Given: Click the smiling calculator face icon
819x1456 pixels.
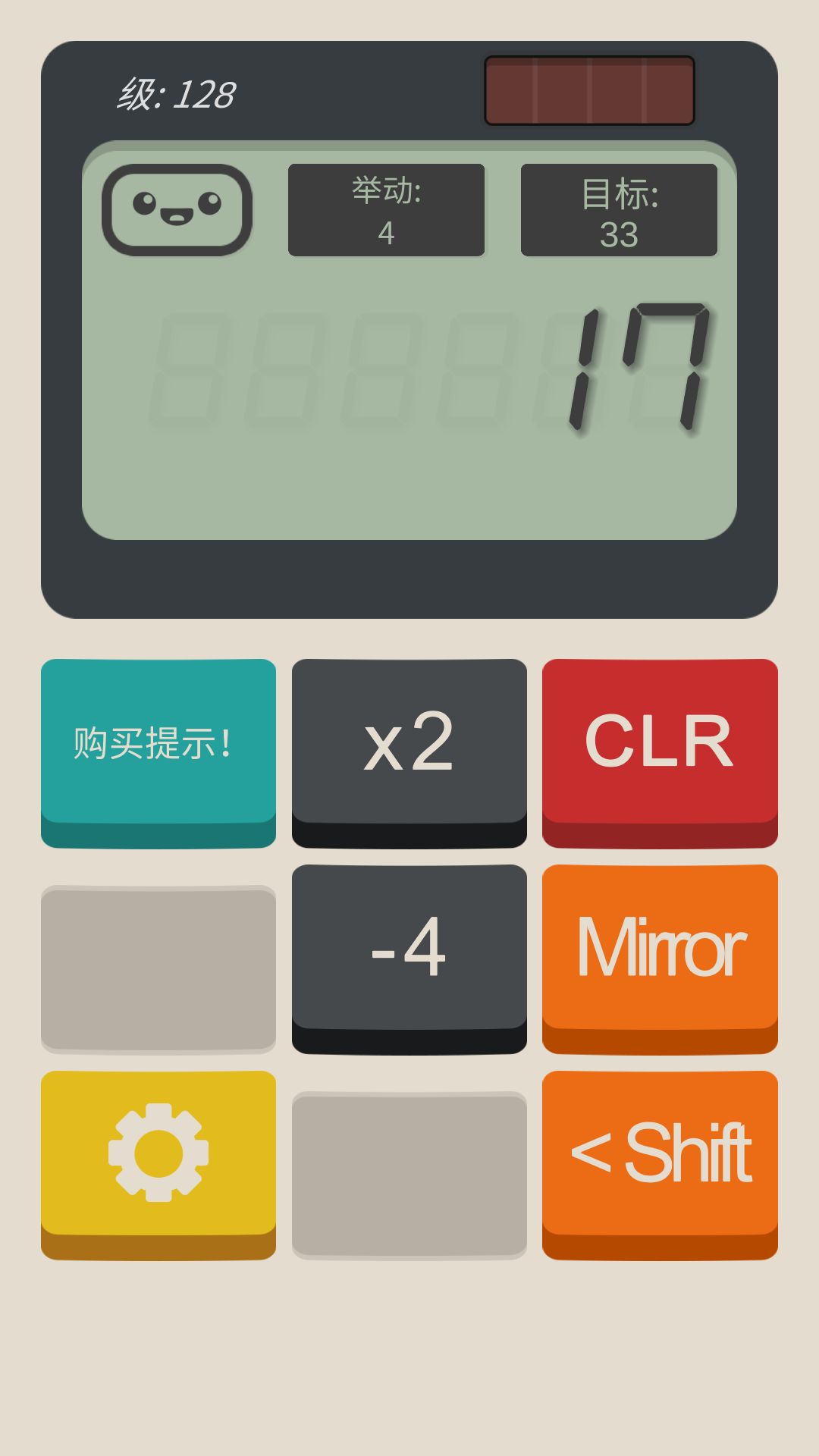Looking at the screenshot, I should 180,210.
